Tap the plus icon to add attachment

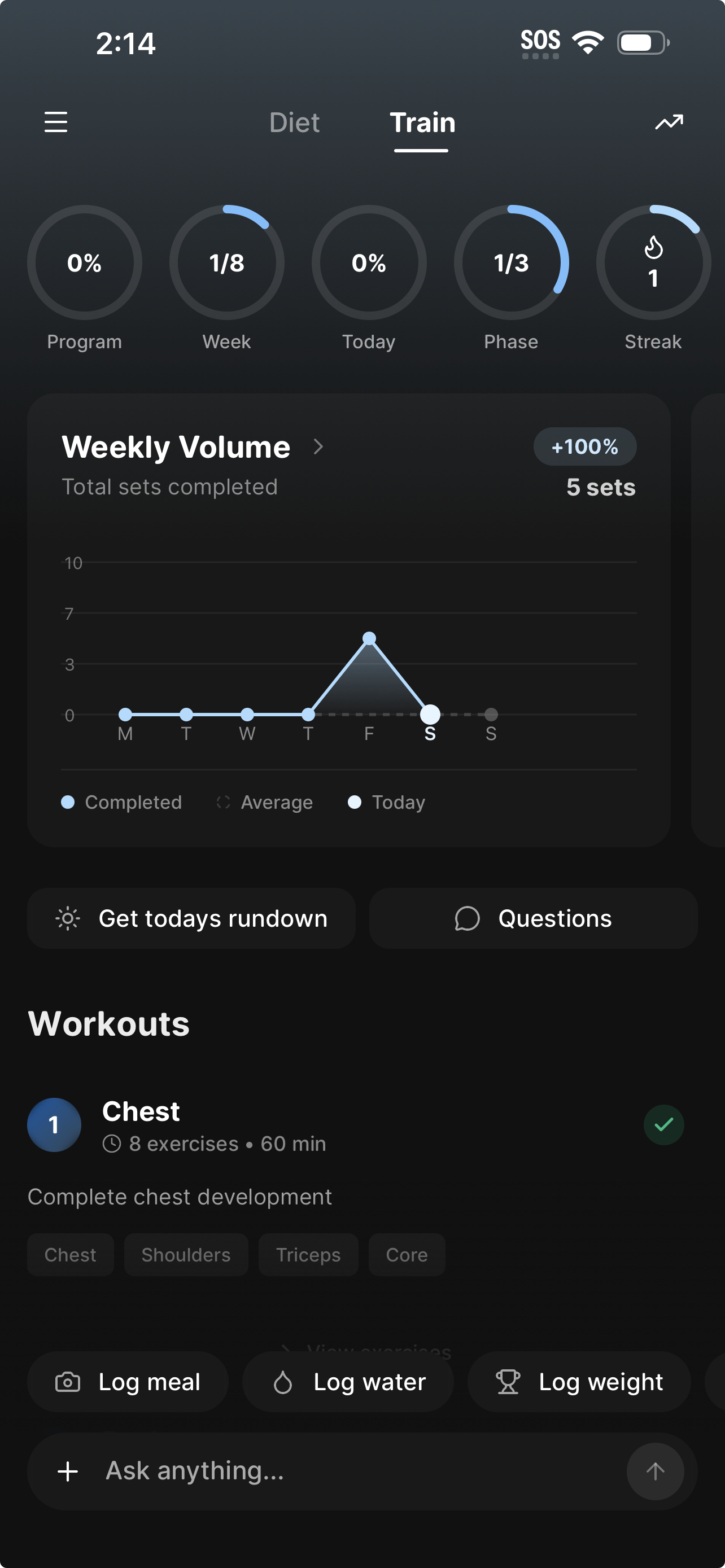click(x=68, y=1471)
